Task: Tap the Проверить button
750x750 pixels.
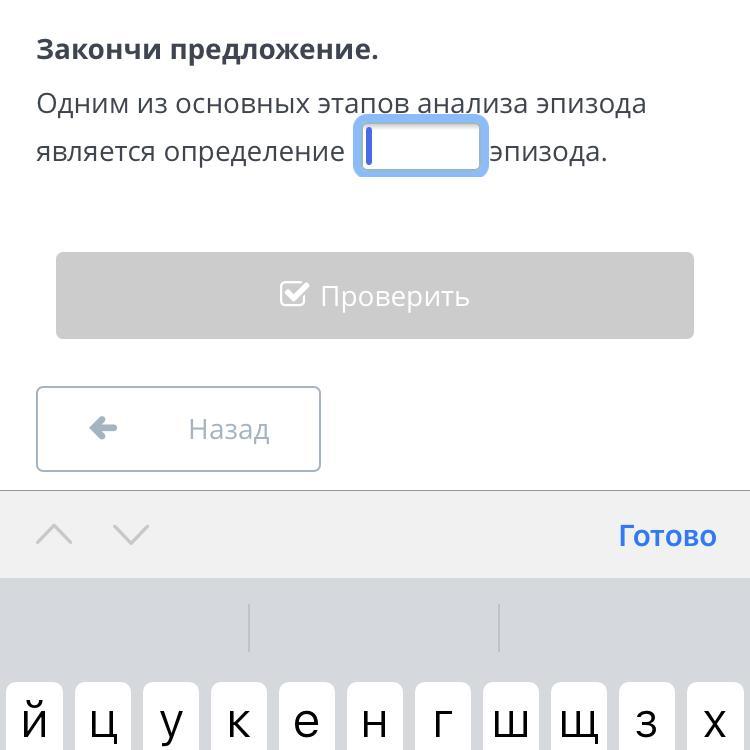Action: click(x=375, y=296)
